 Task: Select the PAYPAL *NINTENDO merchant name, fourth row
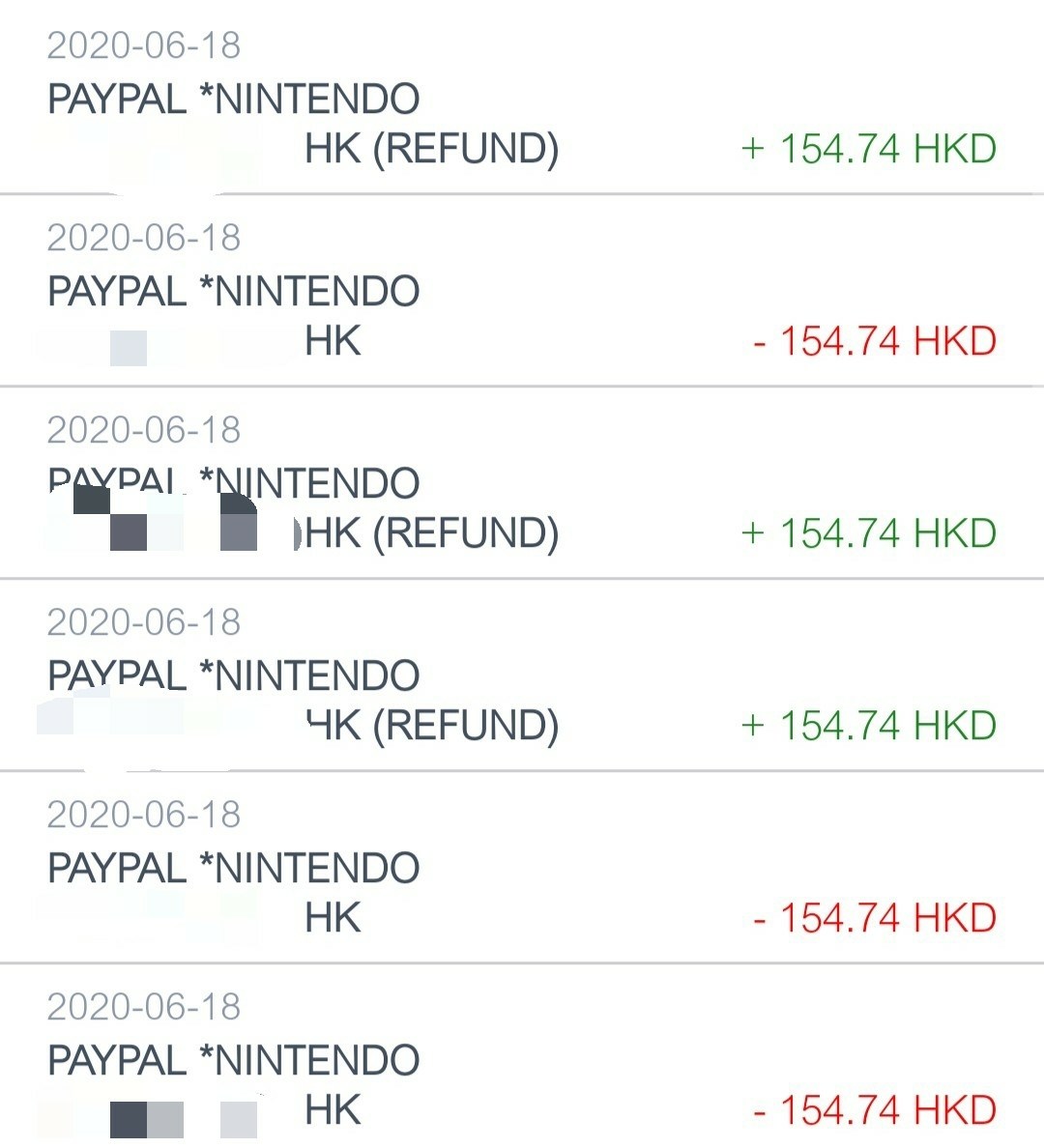234,674
